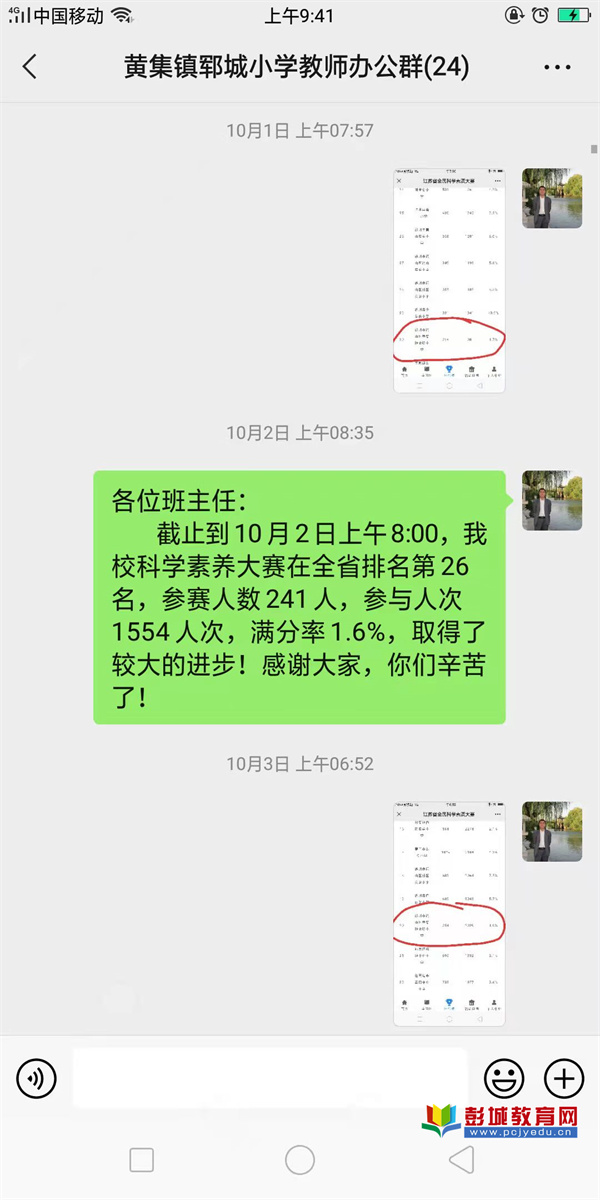Go back from the group chat

[x=30, y=67]
